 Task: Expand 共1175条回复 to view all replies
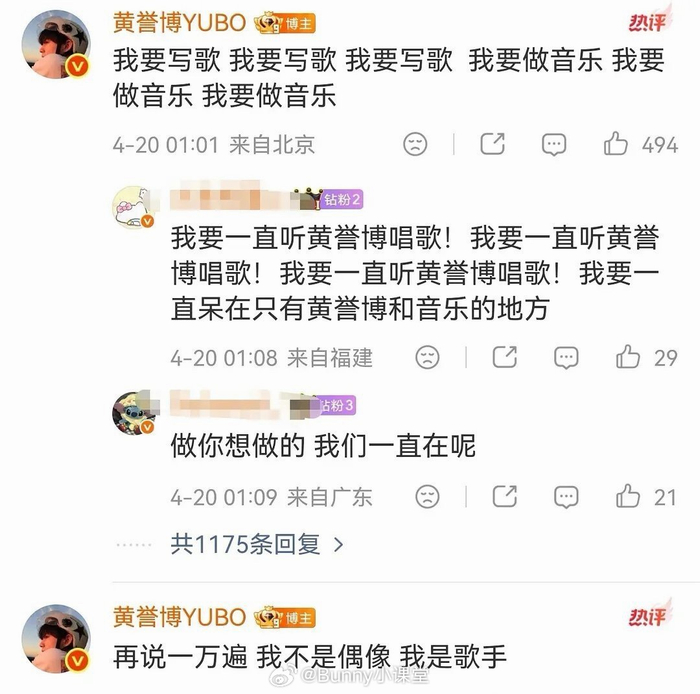(258, 544)
